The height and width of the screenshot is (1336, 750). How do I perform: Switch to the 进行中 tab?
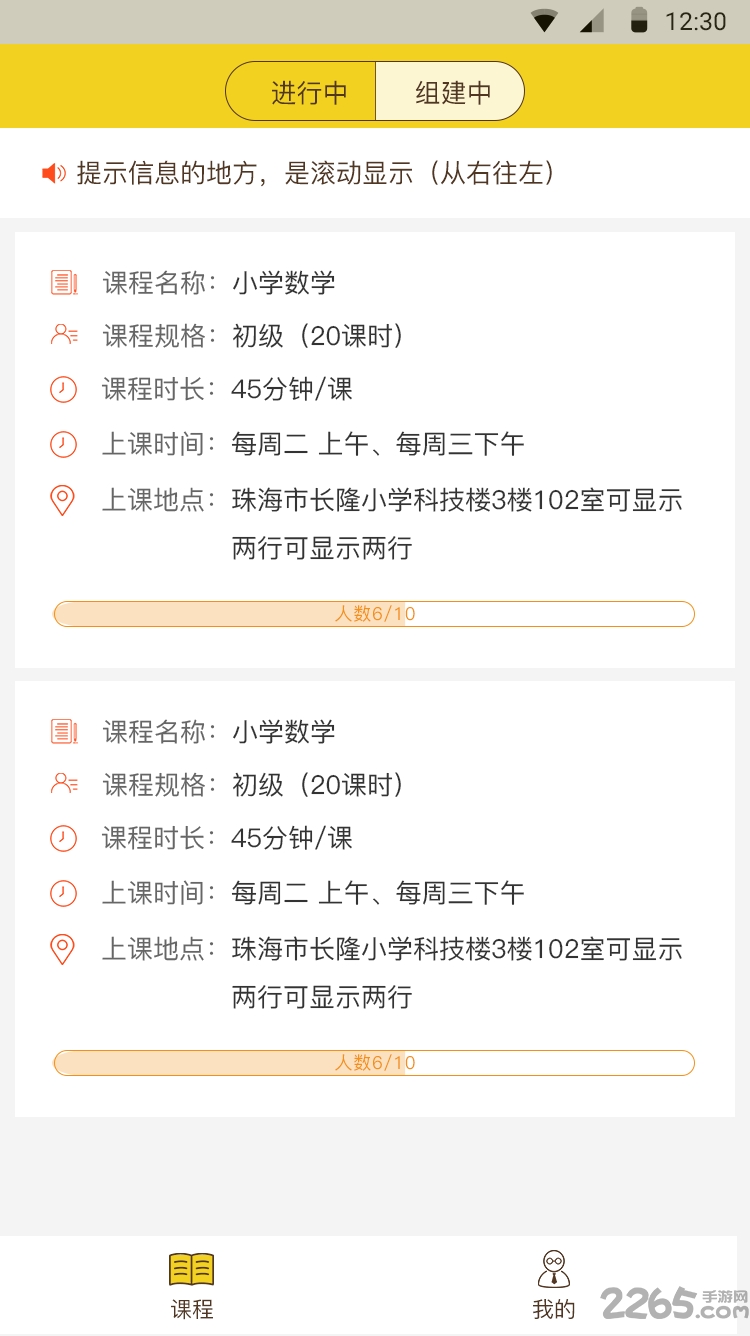pyautogui.click(x=302, y=92)
